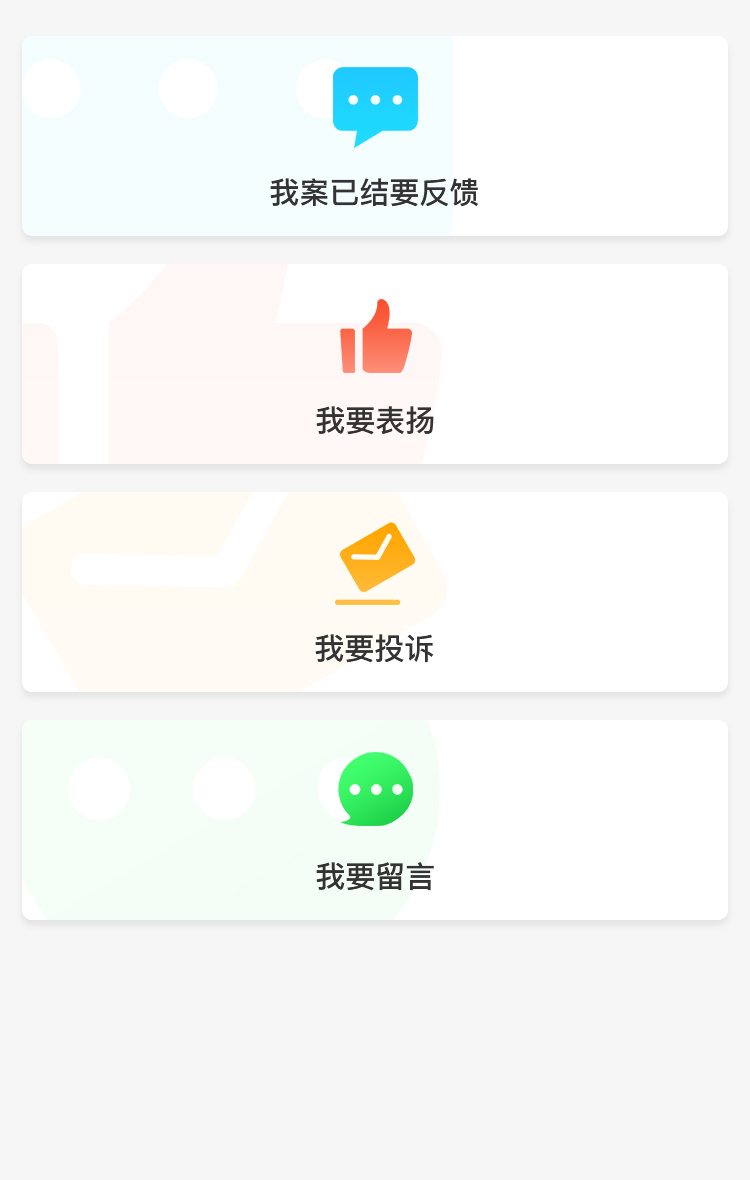Tap the 我要留言 message card

pos(375,820)
